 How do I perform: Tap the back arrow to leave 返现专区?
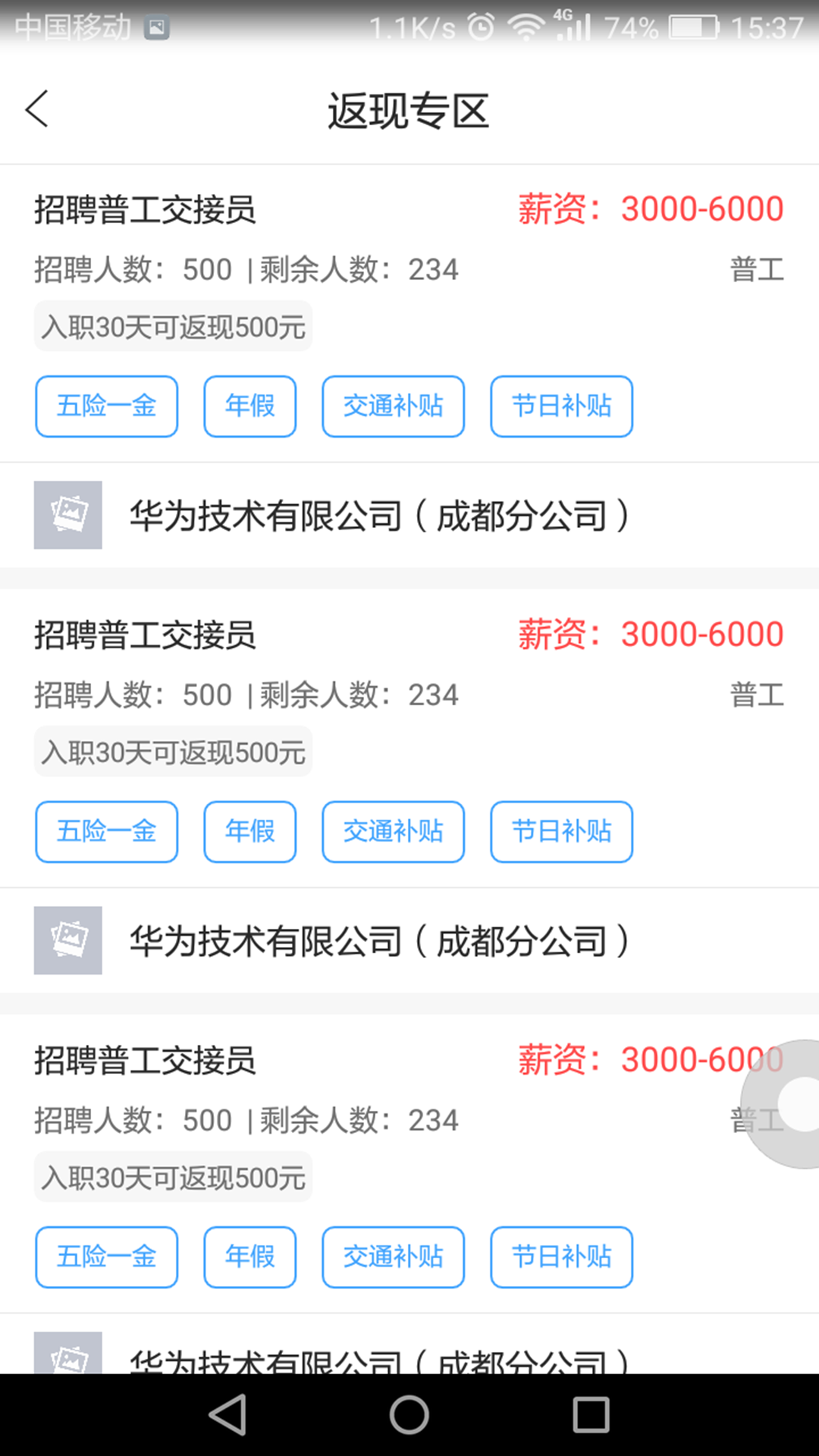click(36, 108)
